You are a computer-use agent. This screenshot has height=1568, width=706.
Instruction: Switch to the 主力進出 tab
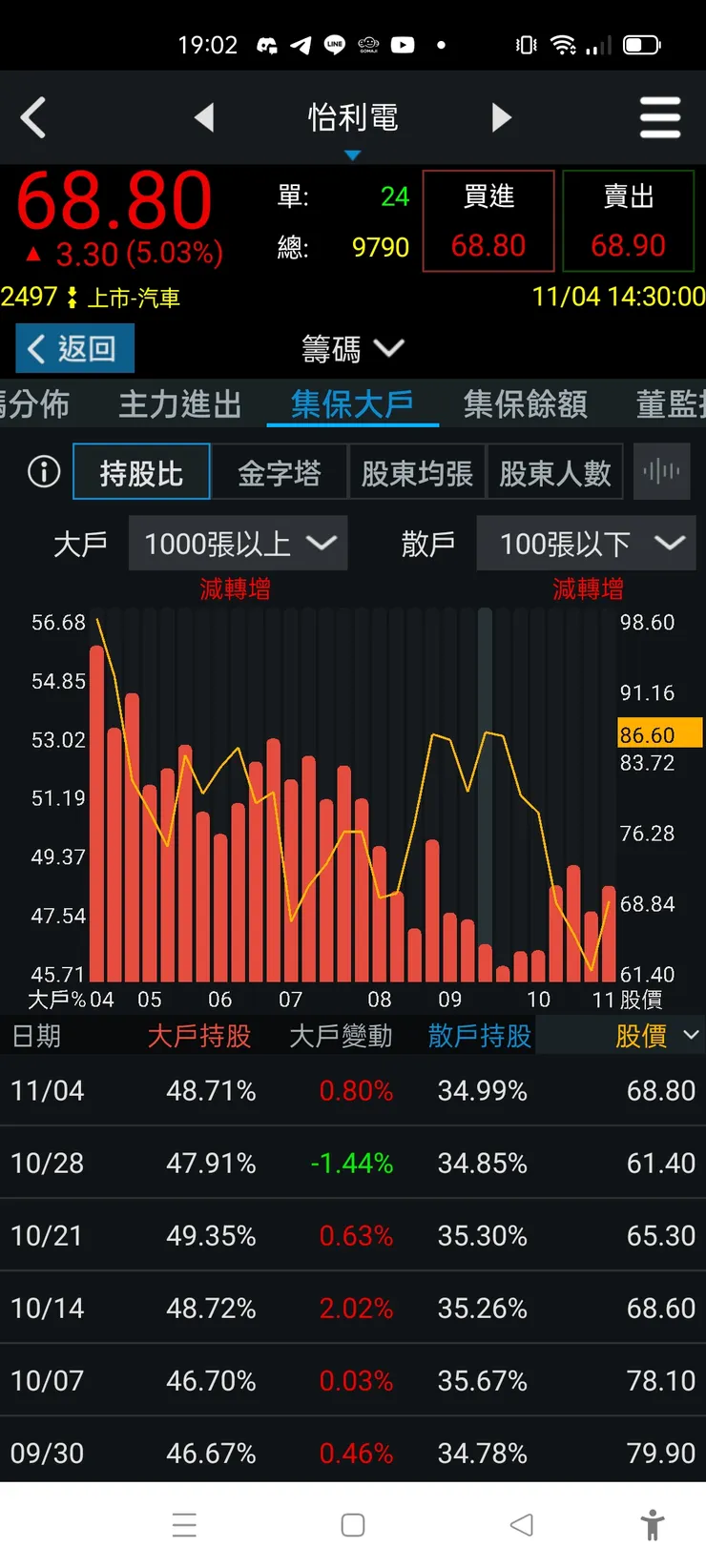click(x=178, y=404)
